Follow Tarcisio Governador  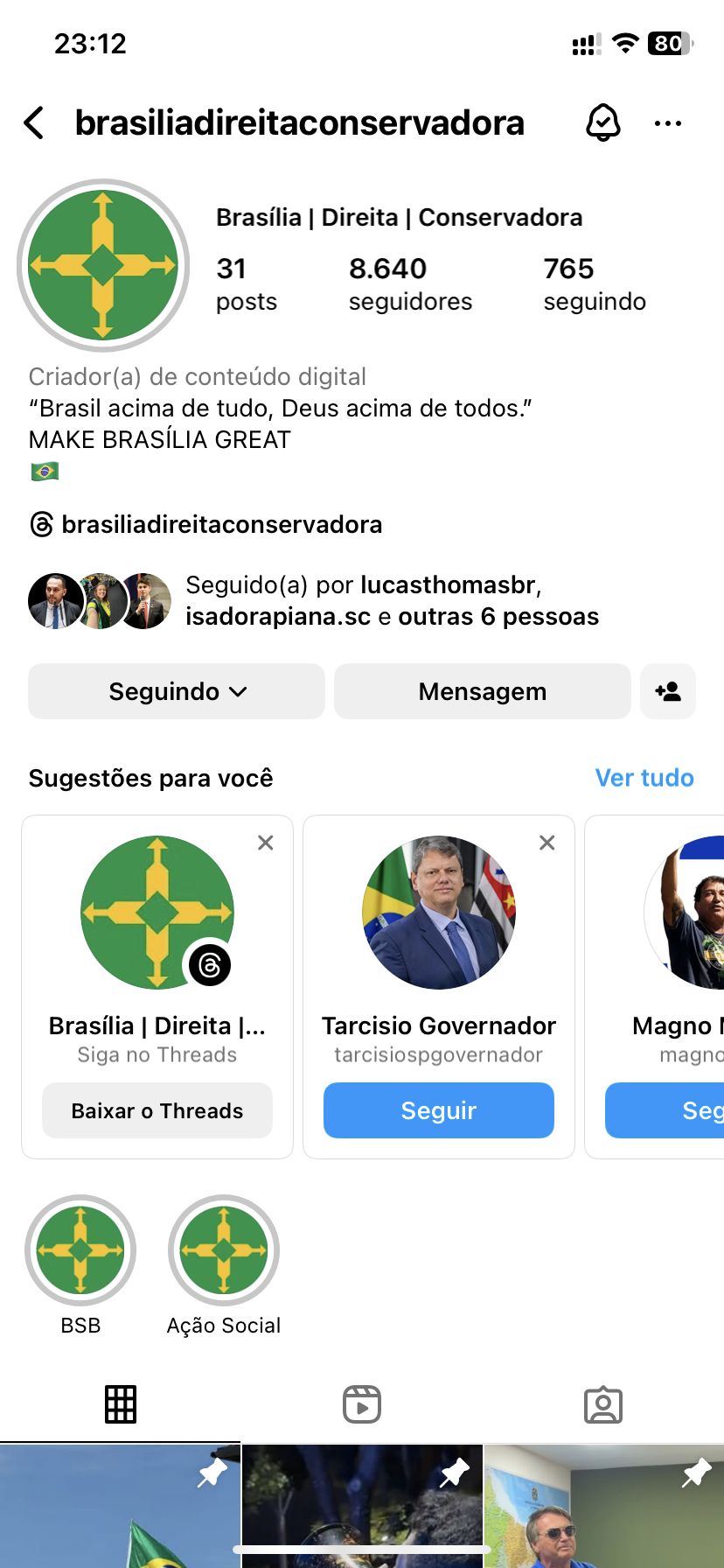point(439,1110)
